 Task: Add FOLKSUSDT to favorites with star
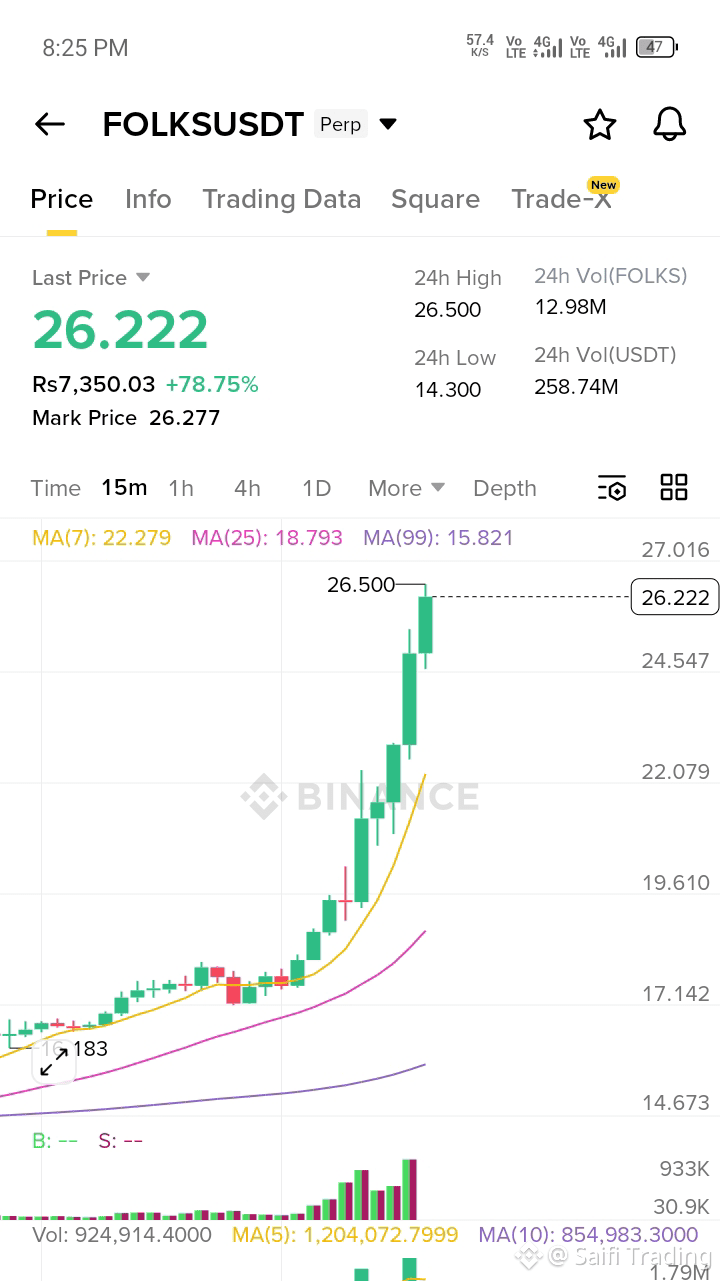point(600,124)
